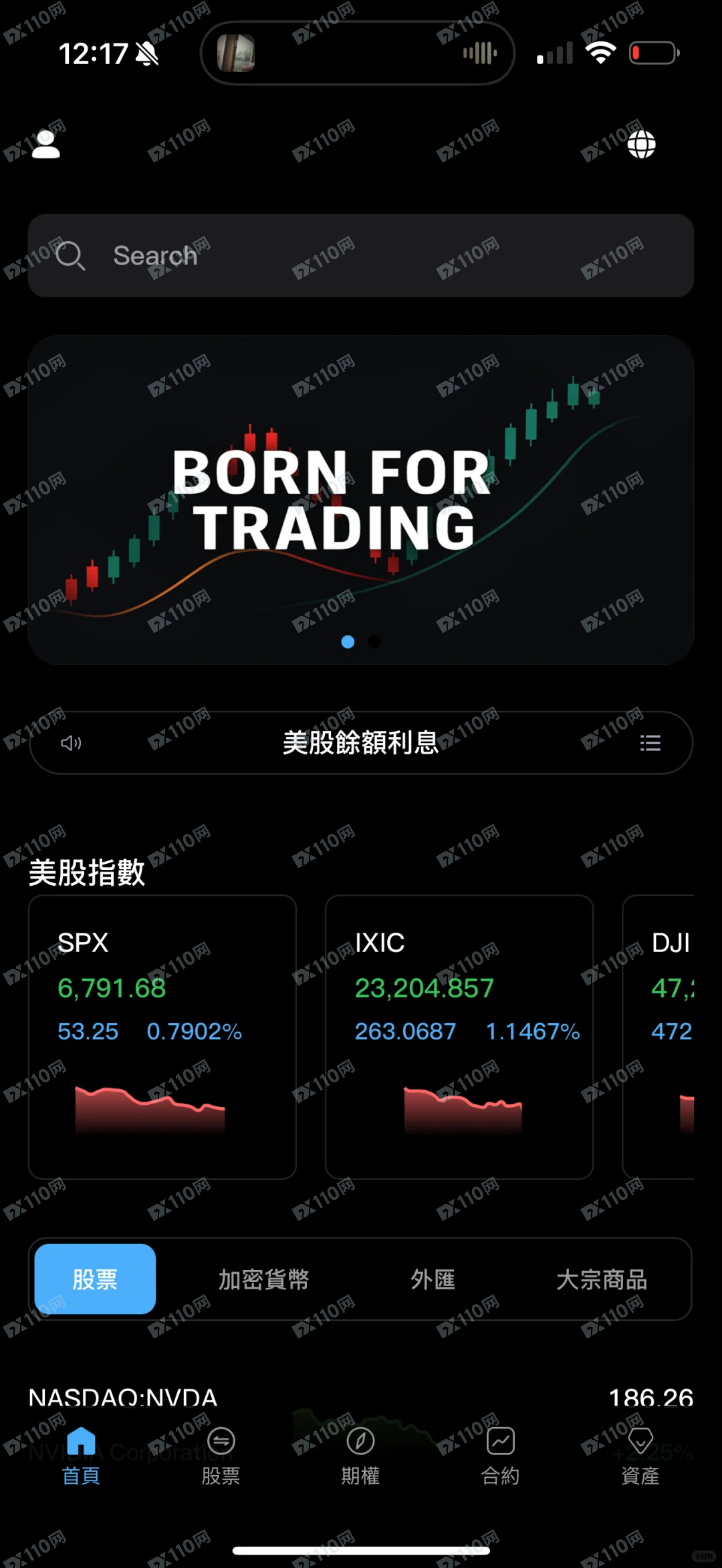
Task: Open the announcements list icon
Action: pyautogui.click(x=650, y=743)
